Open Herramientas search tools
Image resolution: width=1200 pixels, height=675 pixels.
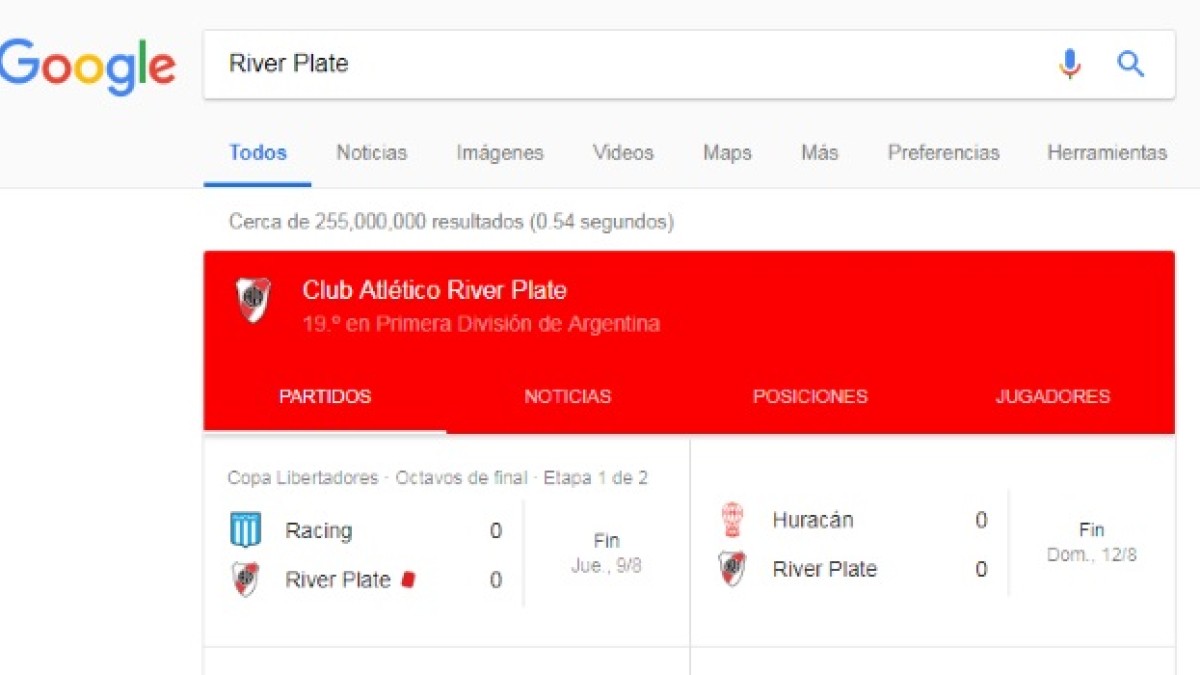pos(1106,153)
